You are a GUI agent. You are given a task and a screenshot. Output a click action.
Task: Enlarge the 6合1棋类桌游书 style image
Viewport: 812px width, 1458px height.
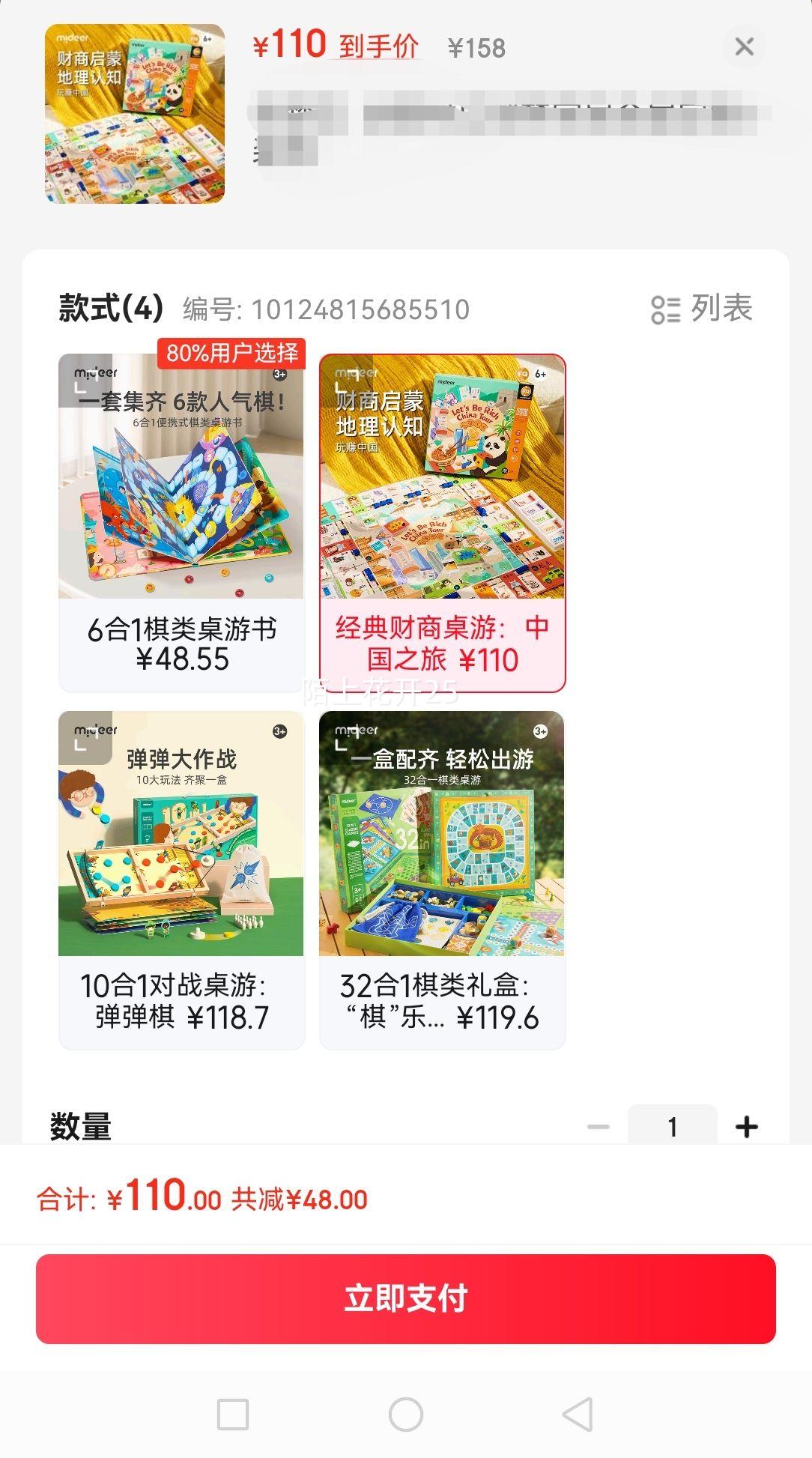(85, 381)
